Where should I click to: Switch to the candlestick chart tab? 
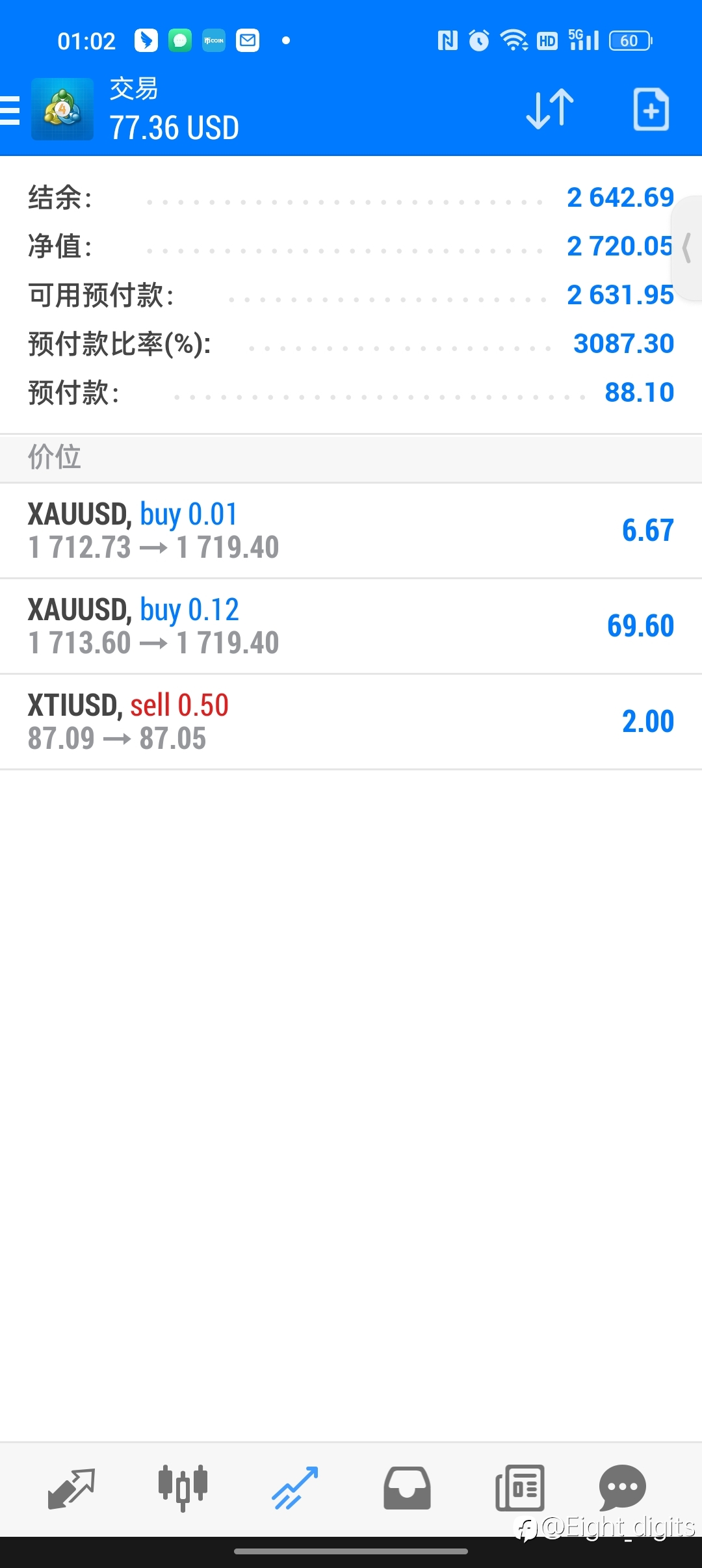(x=183, y=1488)
